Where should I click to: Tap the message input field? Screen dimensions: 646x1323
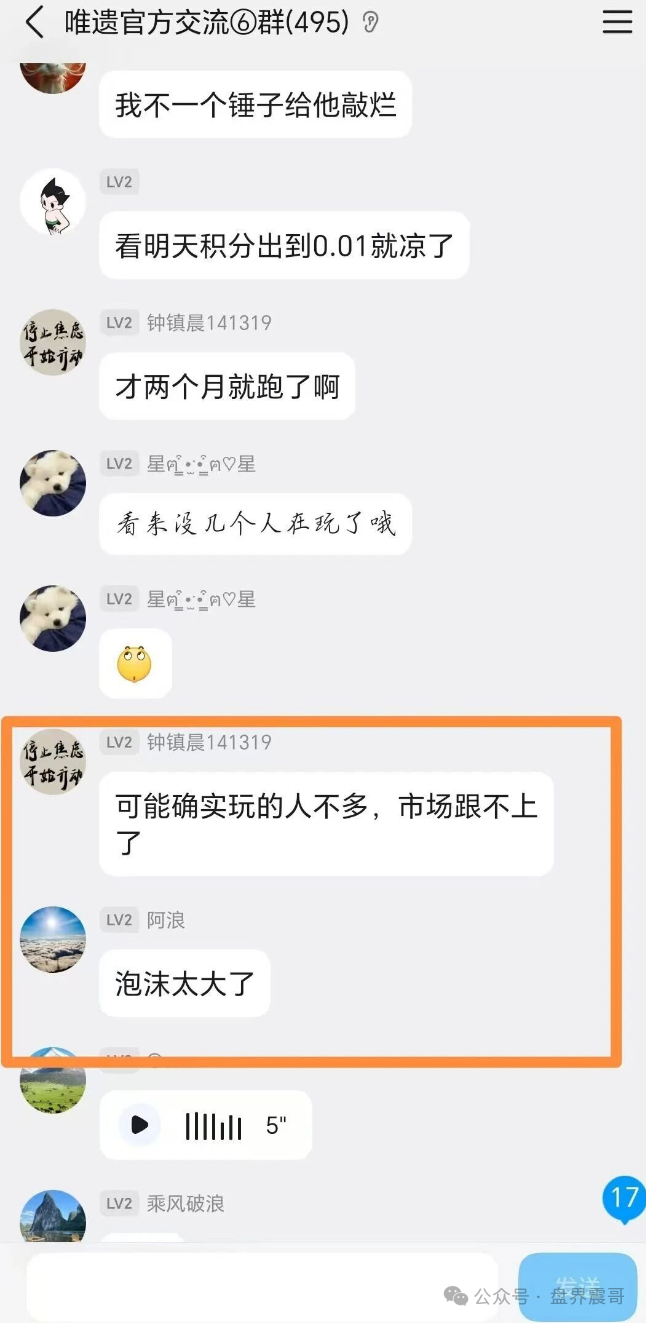coord(262,1286)
